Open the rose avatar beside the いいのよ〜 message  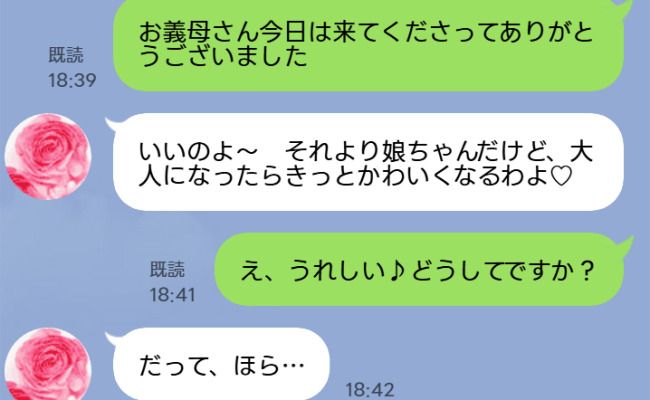click(x=46, y=164)
